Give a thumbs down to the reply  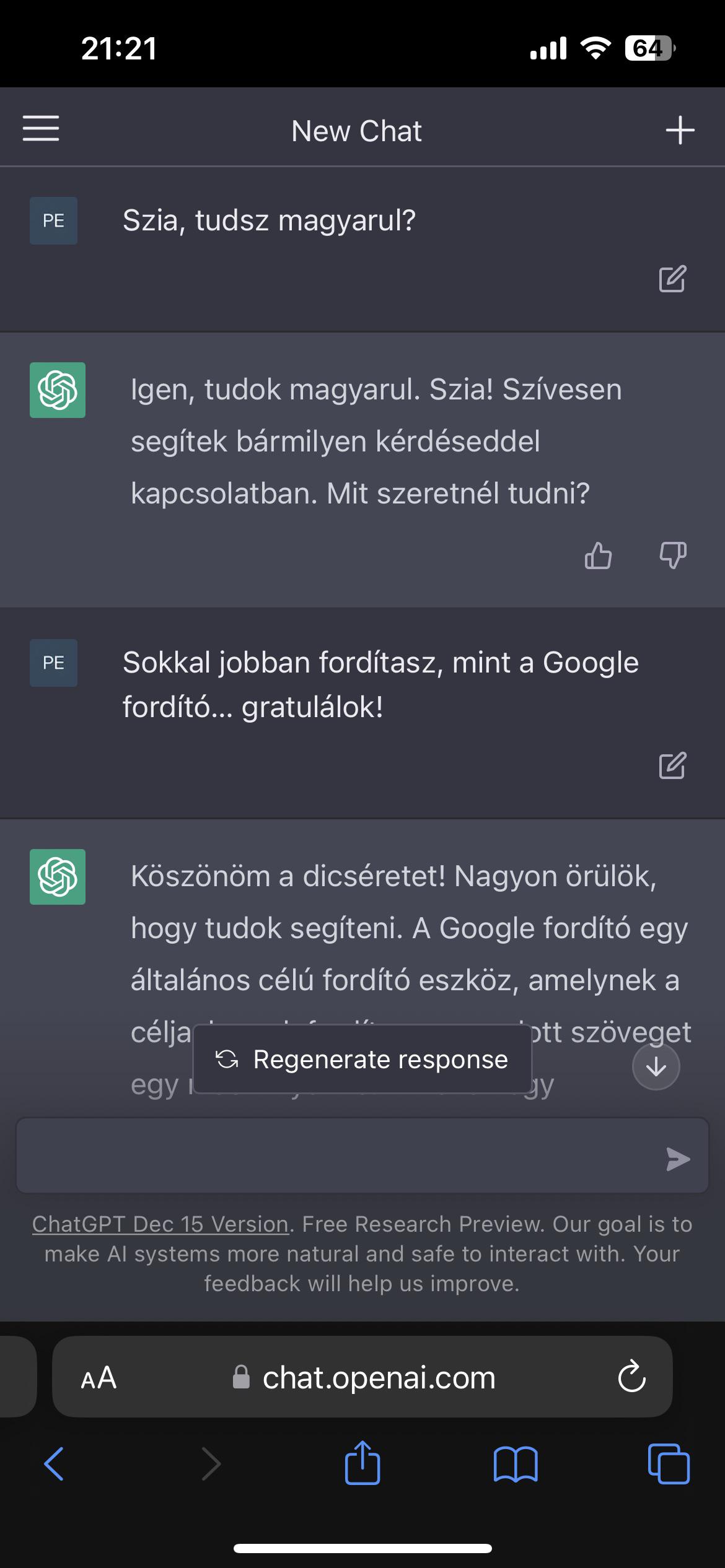point(674,555)
